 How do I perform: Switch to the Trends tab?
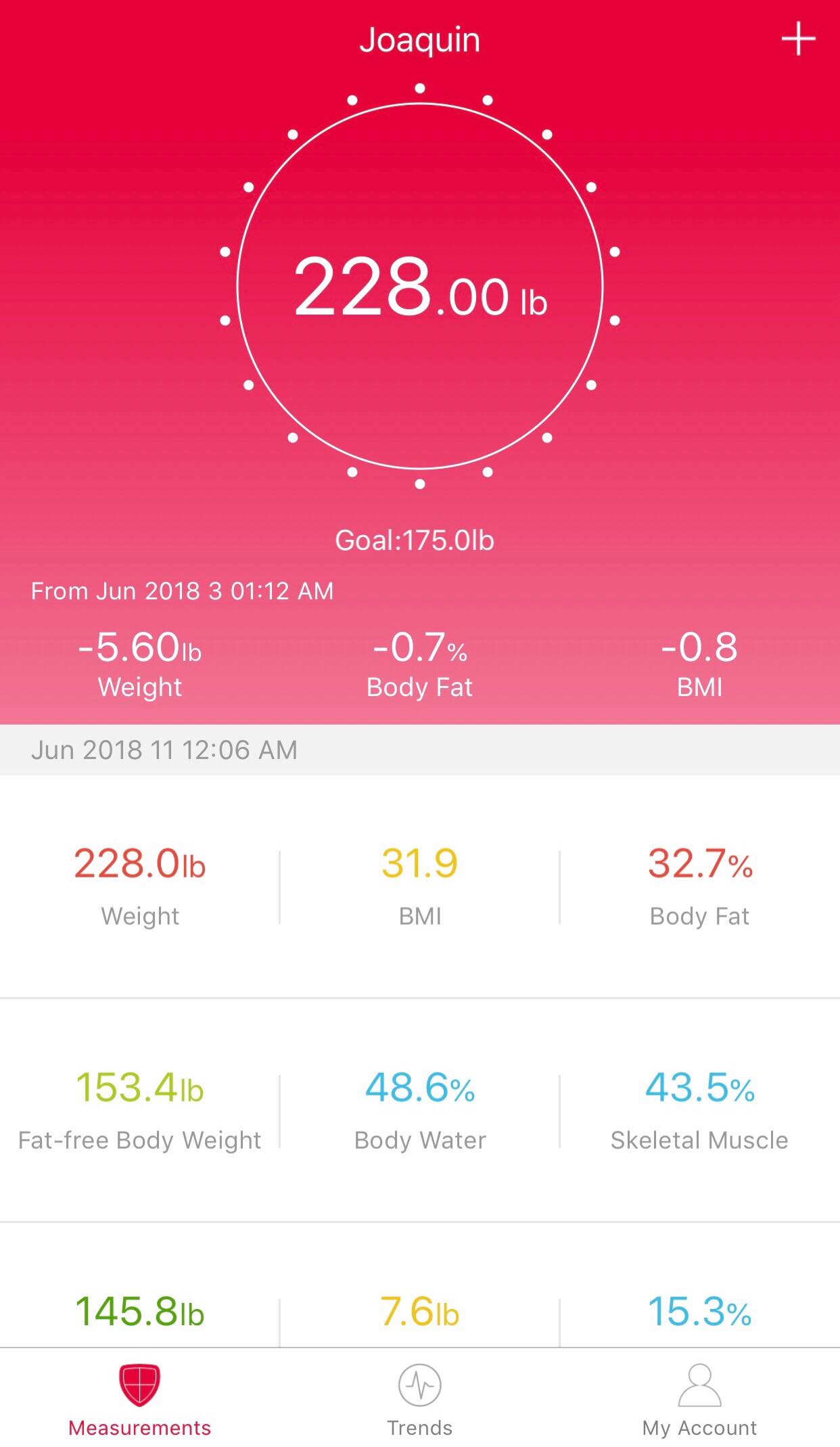419,1398
